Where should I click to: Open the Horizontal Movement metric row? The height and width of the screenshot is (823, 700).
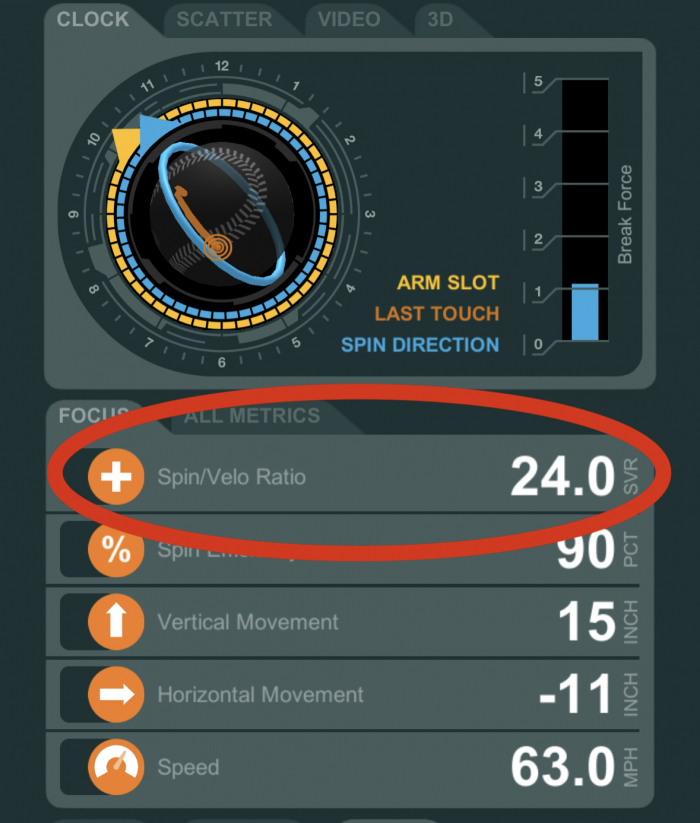point(350,695)
